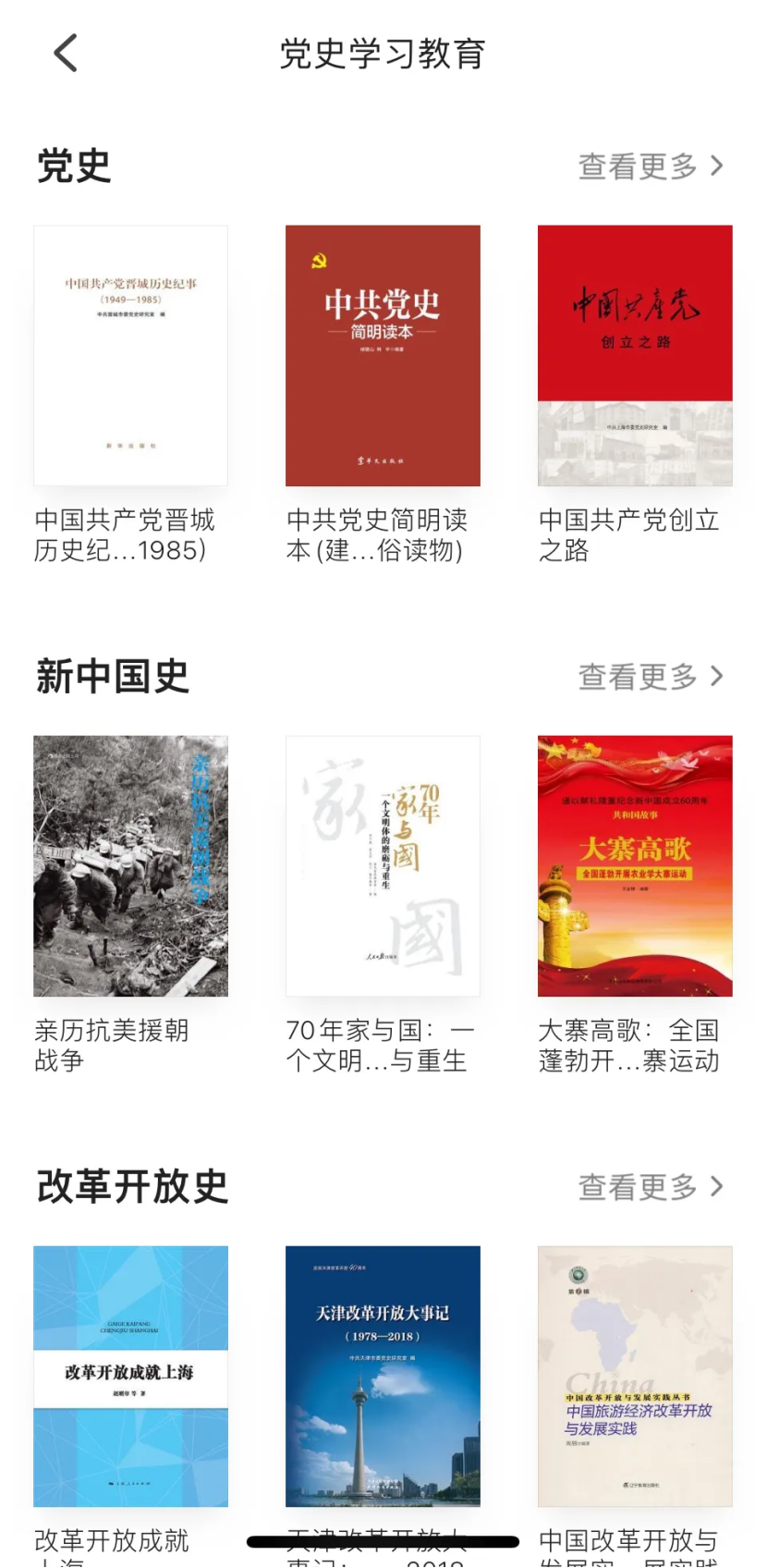This screenshot has height=1568, width=767.
Task: Open the book 天津改革开放大事记
Action: pos(383,1377)
